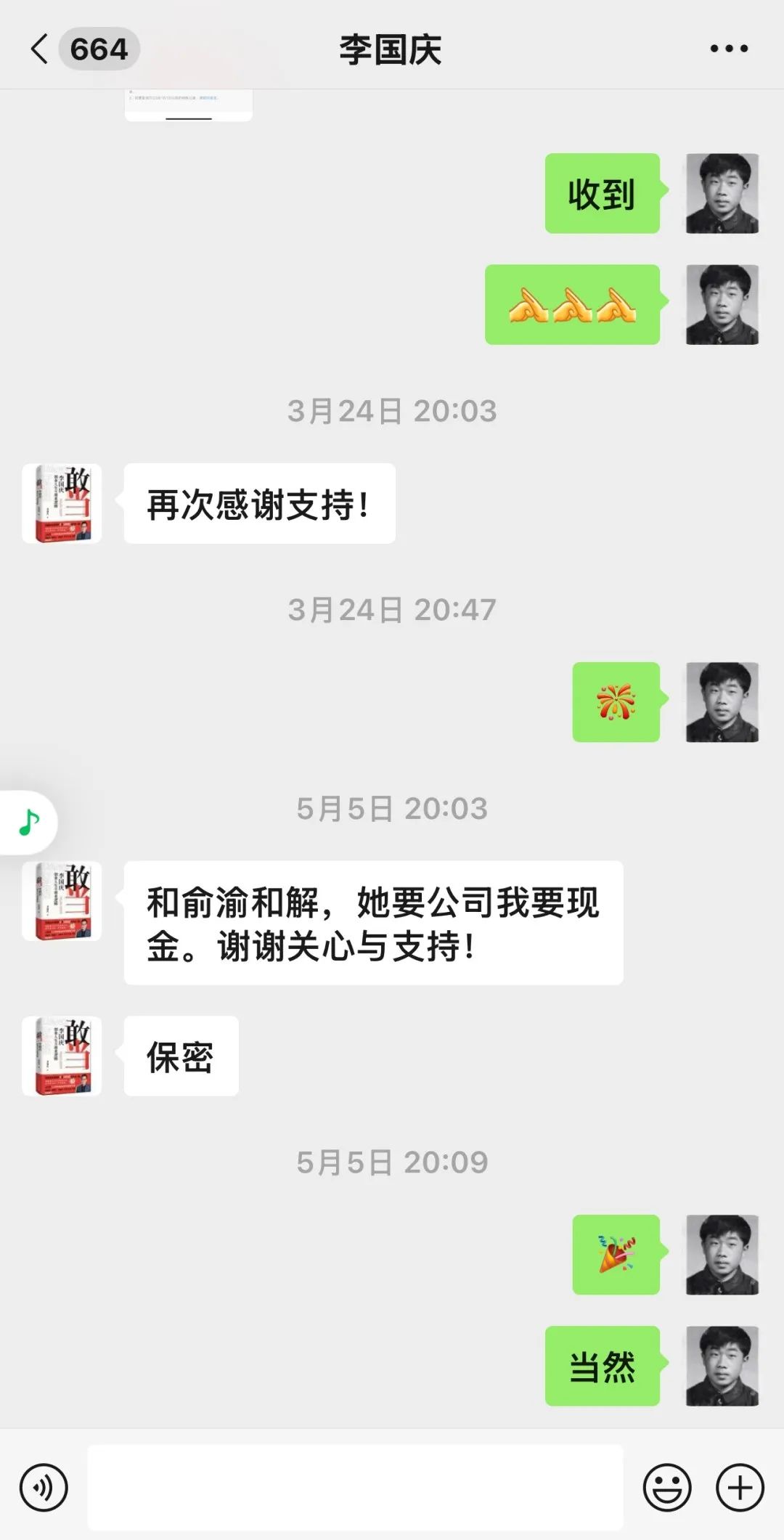Open the chat info overflow menu

(x=728, y=49)
